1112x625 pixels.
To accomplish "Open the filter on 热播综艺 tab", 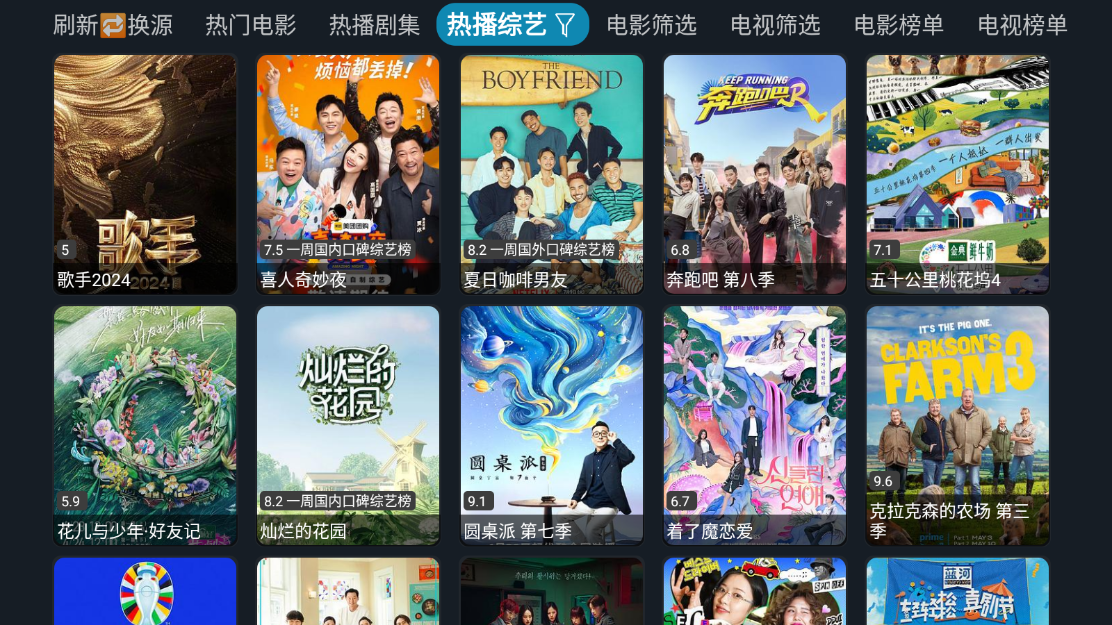I will tap(565, 24).
